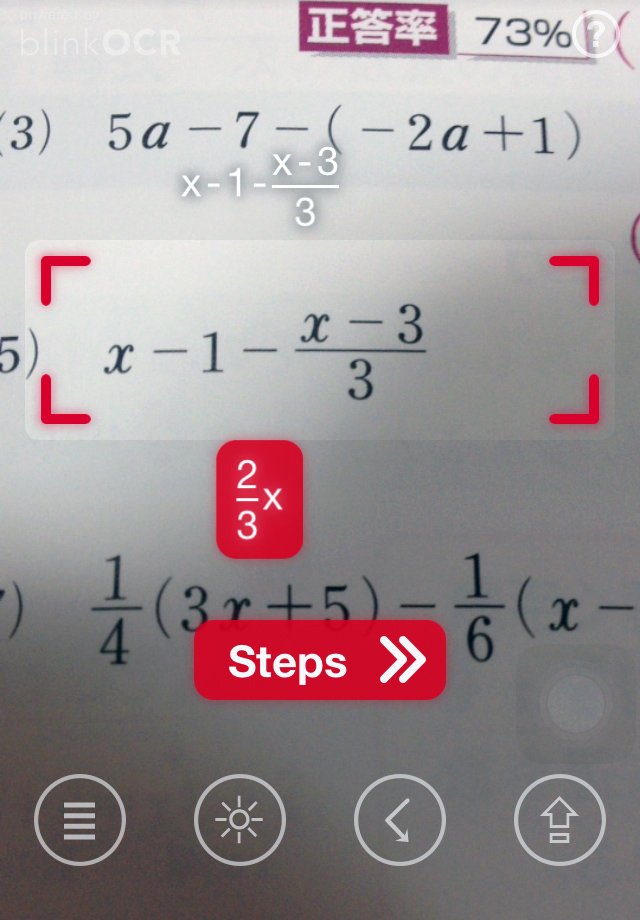This screenshot has height=920, width=640.
Task: Open the 2/3x answer result box
Action: click(259, 499)
